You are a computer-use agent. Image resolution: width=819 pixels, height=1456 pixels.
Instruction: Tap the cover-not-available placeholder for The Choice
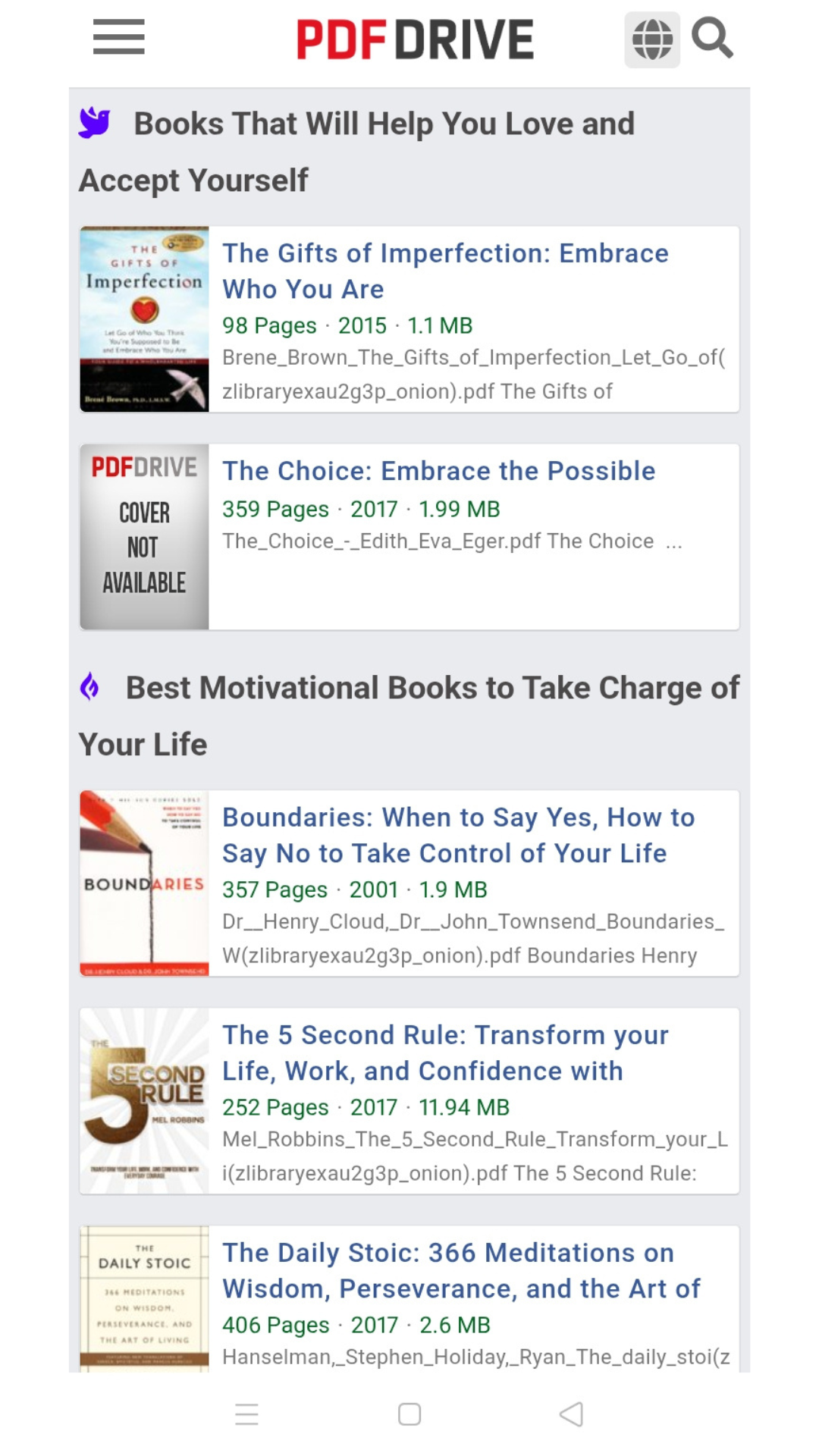[x=144, y=537]
